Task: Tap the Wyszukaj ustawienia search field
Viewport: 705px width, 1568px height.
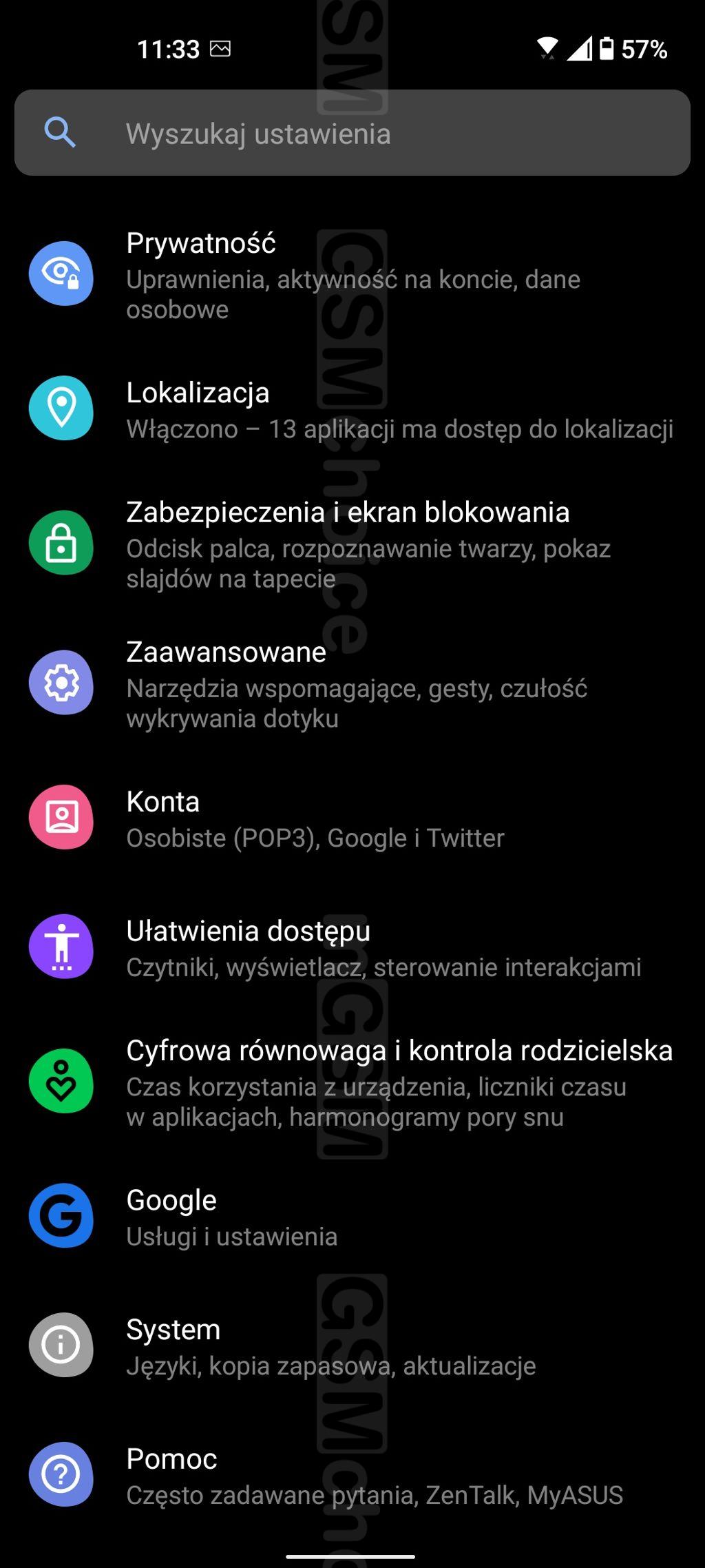Action: 352,133
